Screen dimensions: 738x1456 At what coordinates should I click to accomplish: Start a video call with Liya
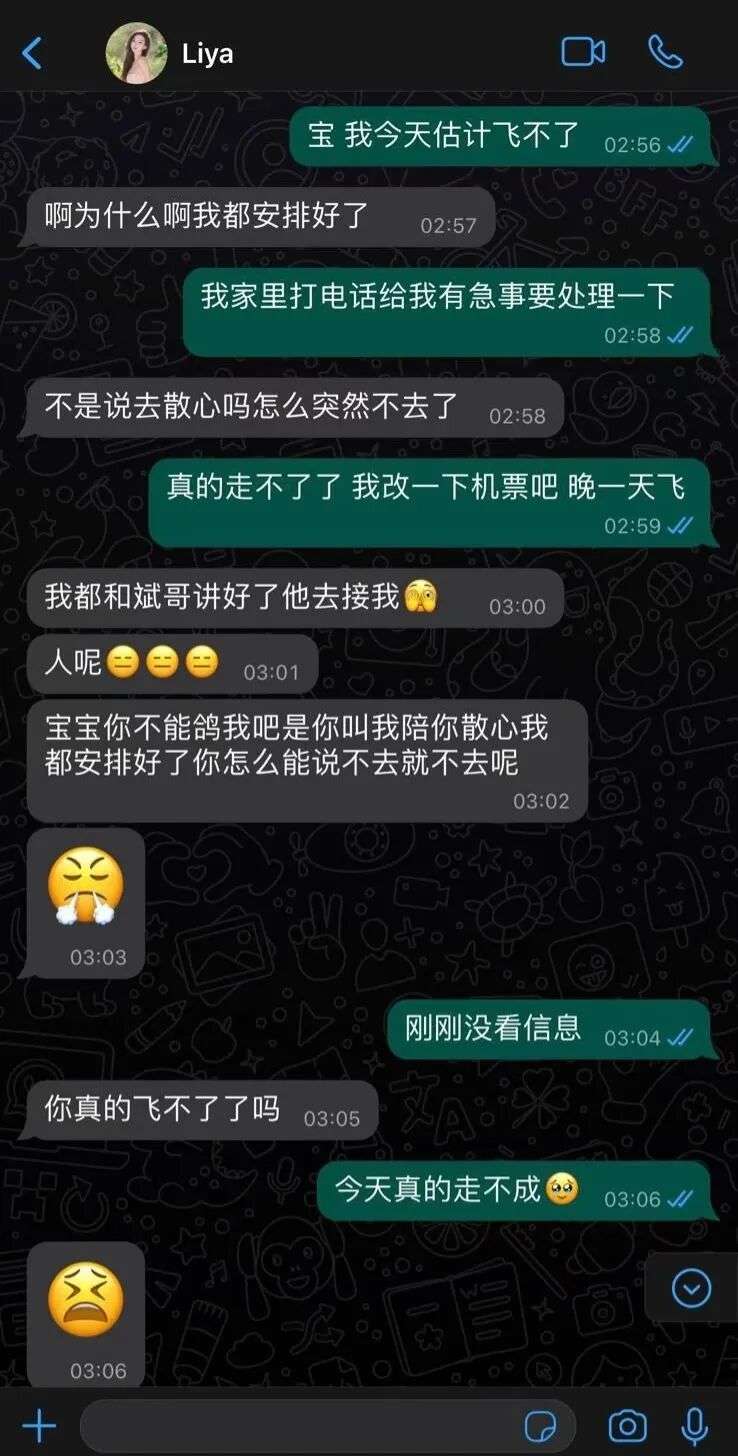click(583, 52)
